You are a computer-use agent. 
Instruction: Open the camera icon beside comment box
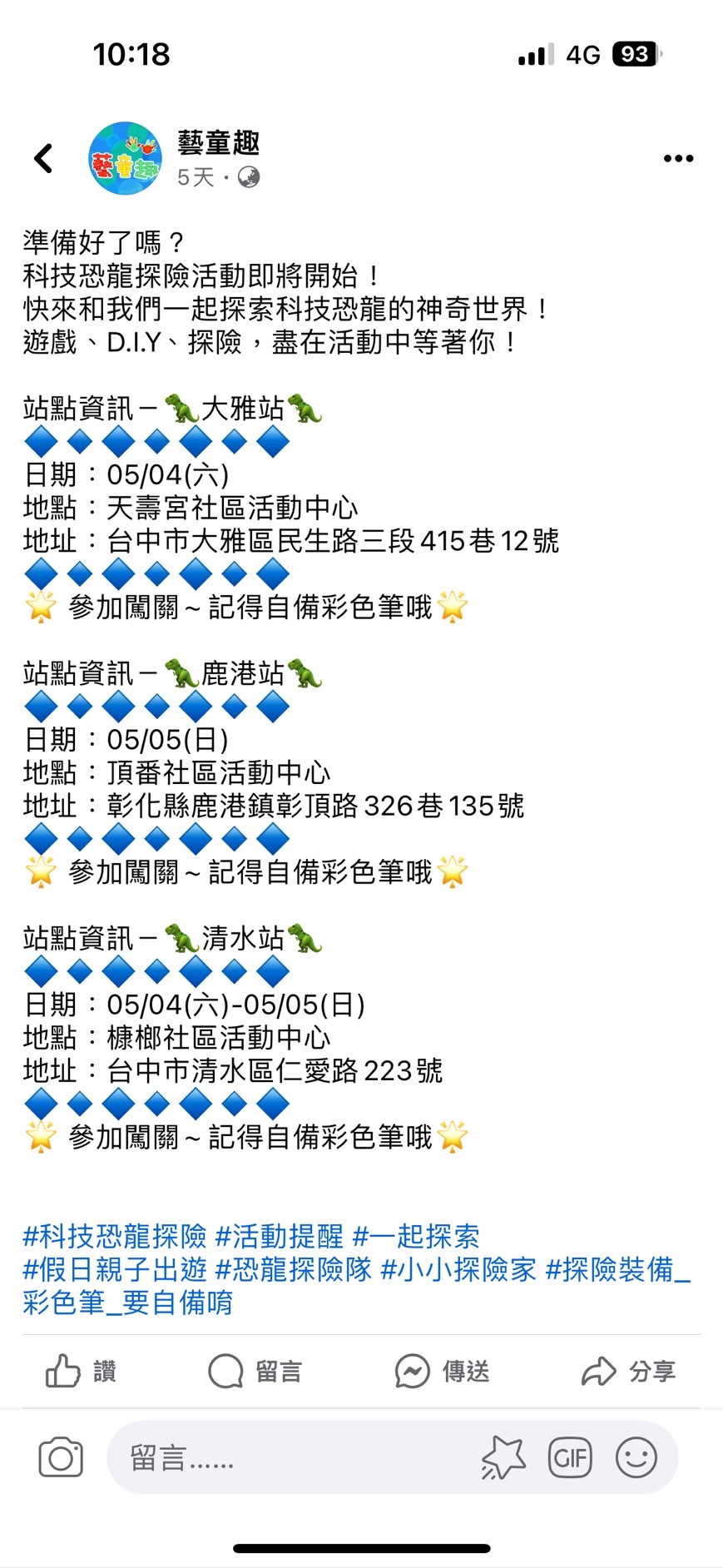click(61, 1457)
